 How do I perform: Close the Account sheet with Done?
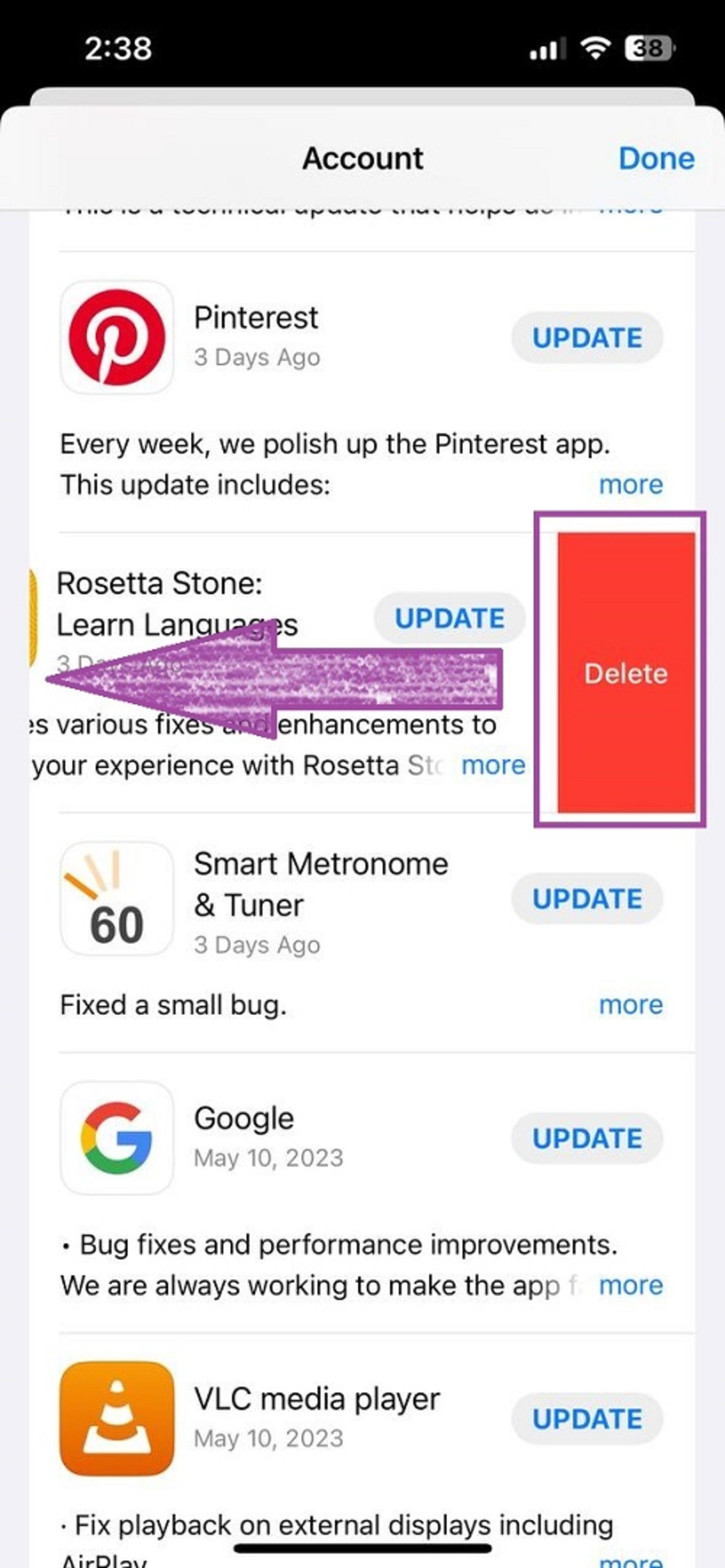tap(656, 159)
